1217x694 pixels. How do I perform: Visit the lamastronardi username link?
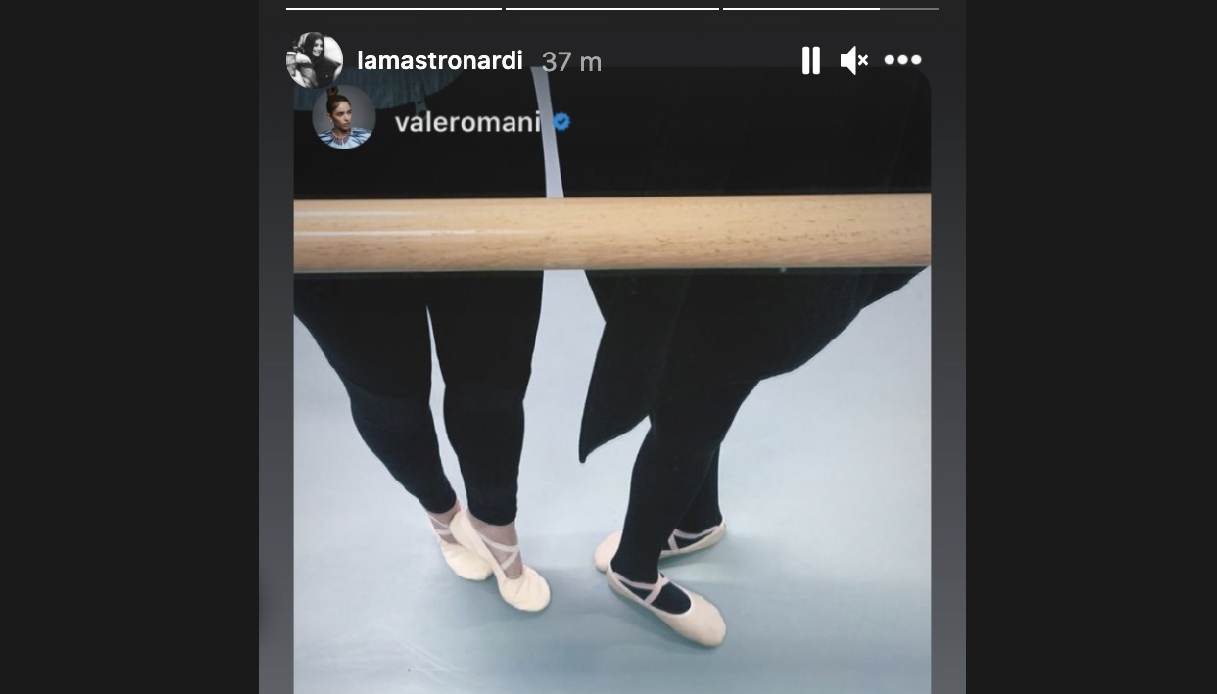click(x=440, y=61)
